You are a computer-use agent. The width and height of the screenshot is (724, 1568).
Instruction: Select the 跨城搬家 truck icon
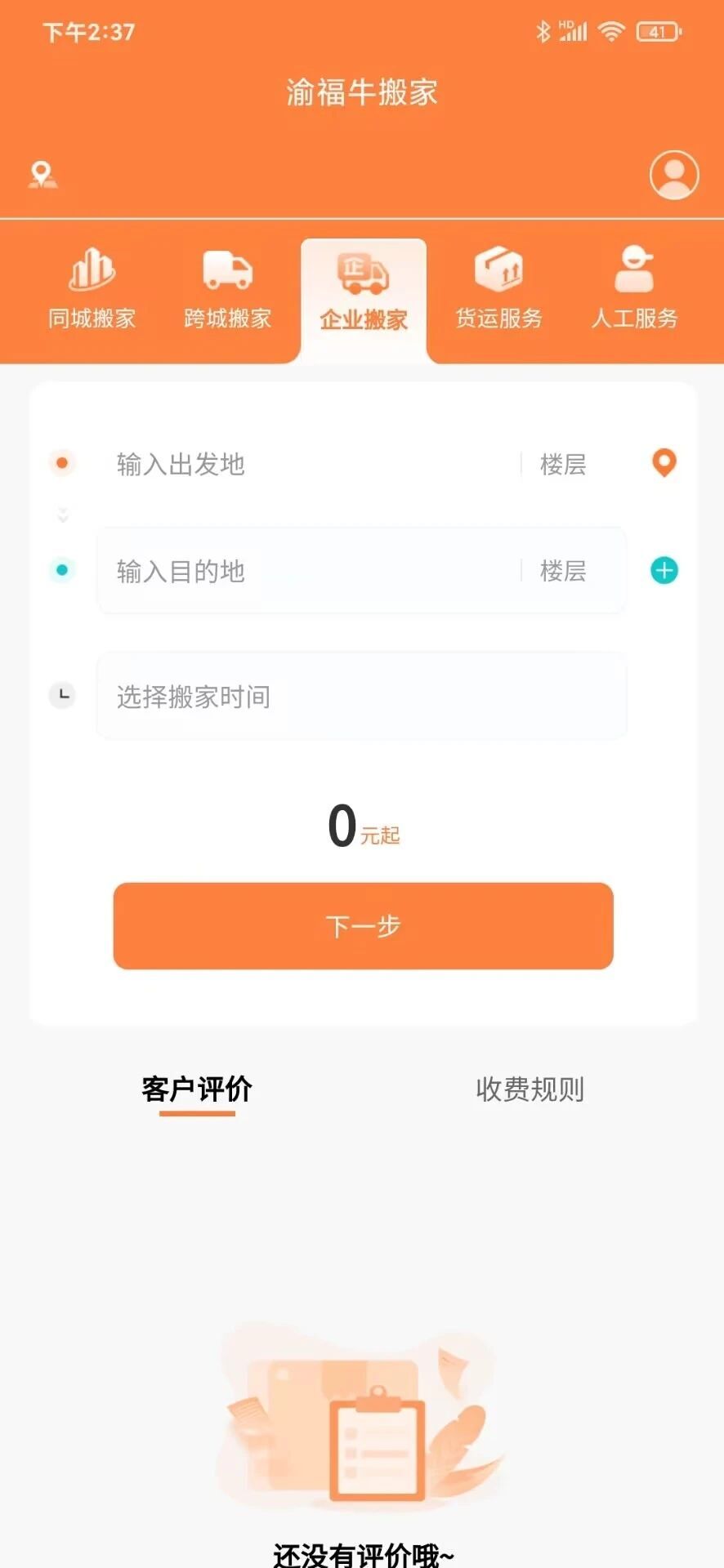point(226,271)
